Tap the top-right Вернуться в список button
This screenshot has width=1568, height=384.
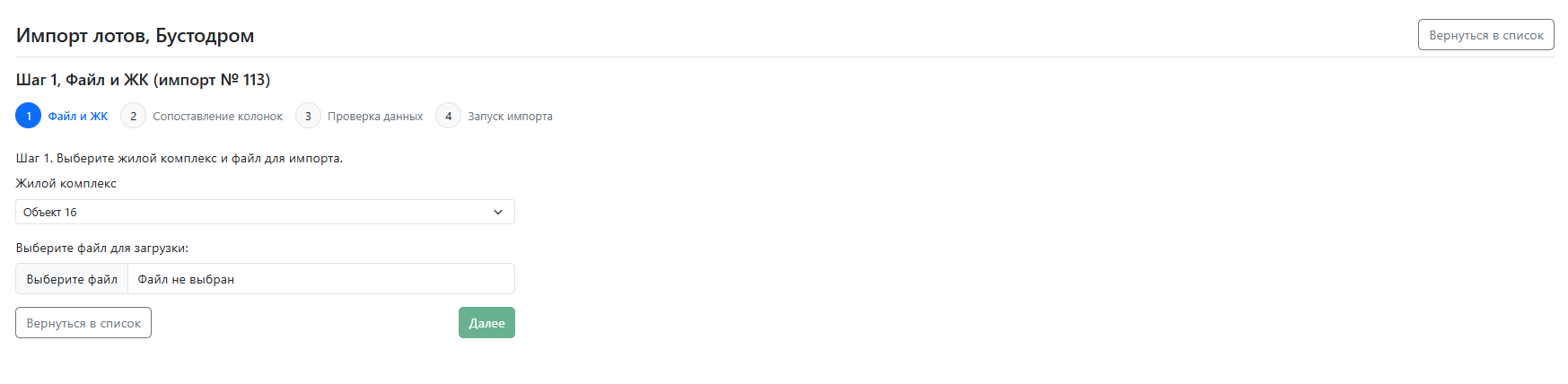click(x=1485, y=35)
